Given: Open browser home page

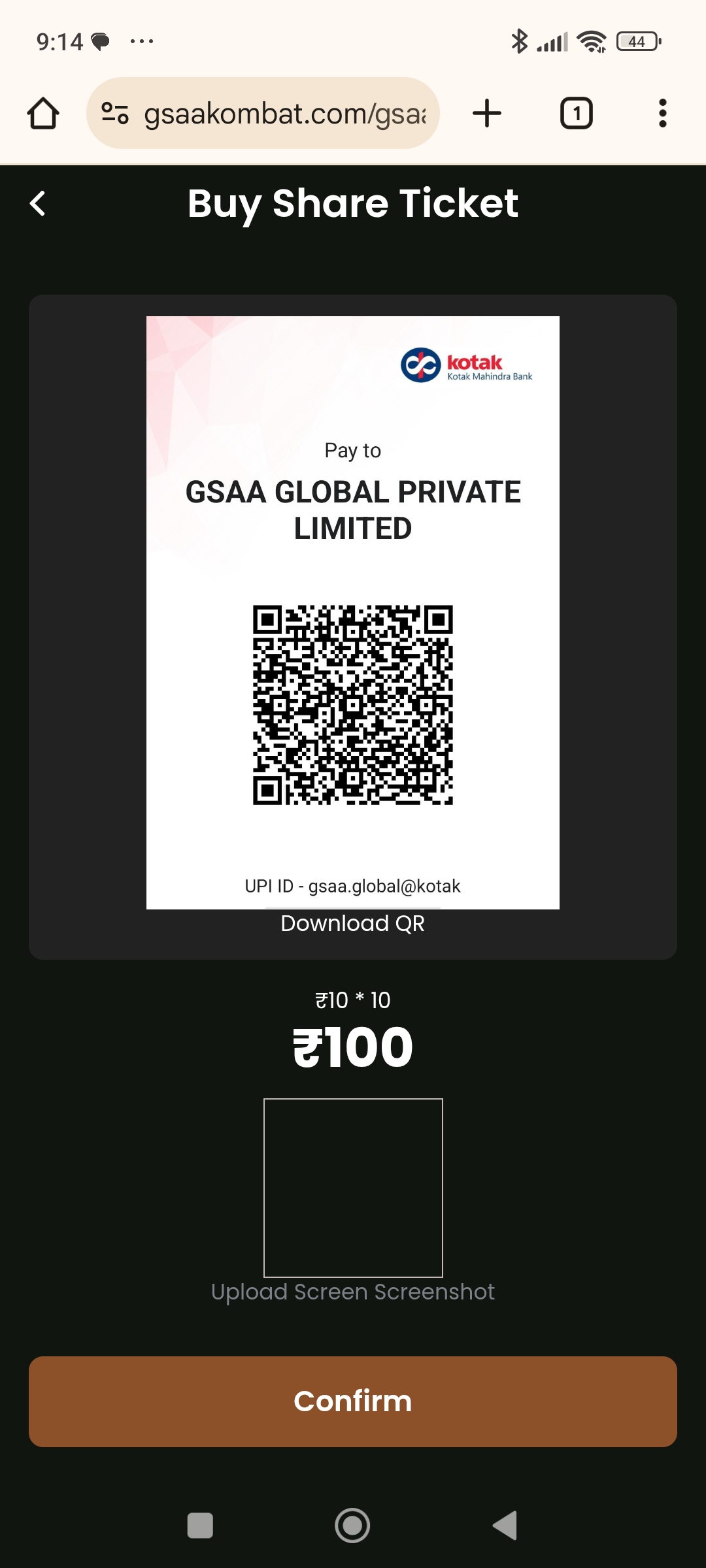Looking at the screenshot, I should click(x=43, y=114).
